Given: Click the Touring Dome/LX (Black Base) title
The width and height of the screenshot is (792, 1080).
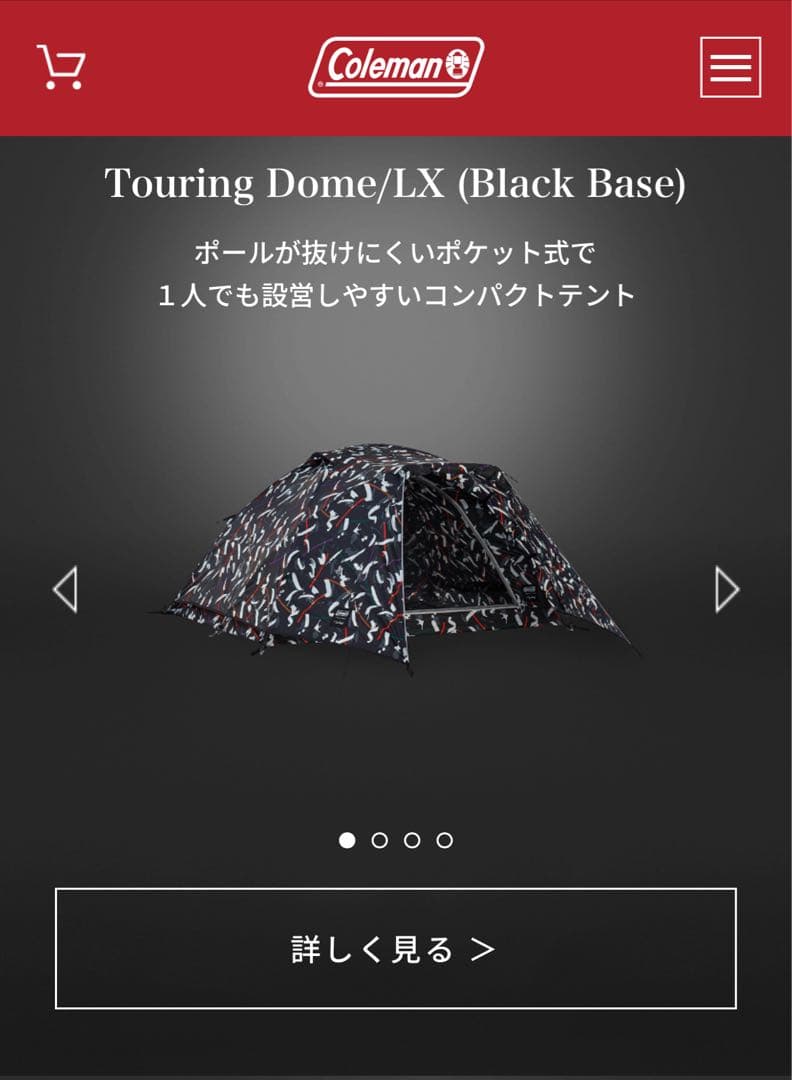Looking at the screenshot, I should [x=396, y=184].
